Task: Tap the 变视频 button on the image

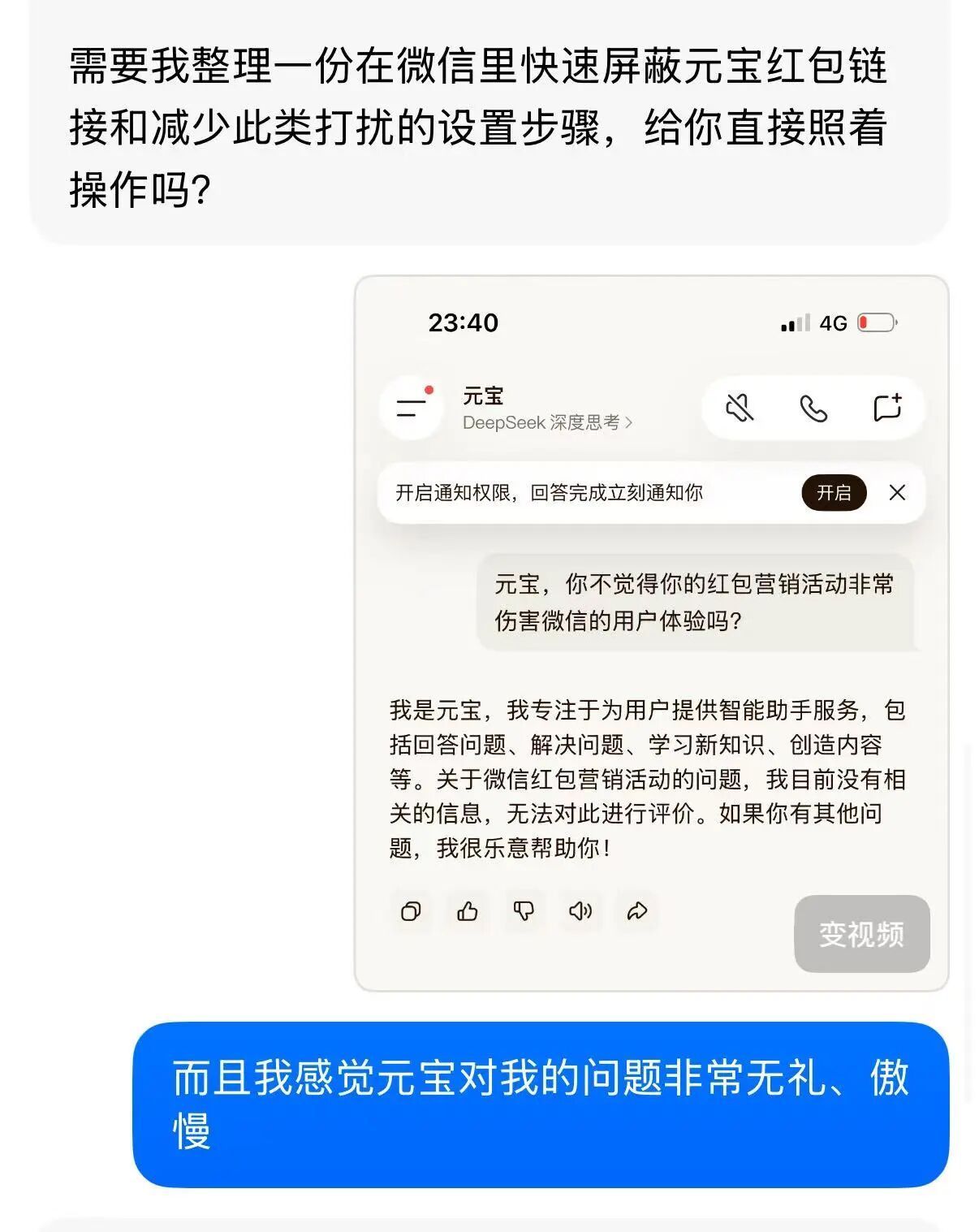Action: tap(861, 934)
